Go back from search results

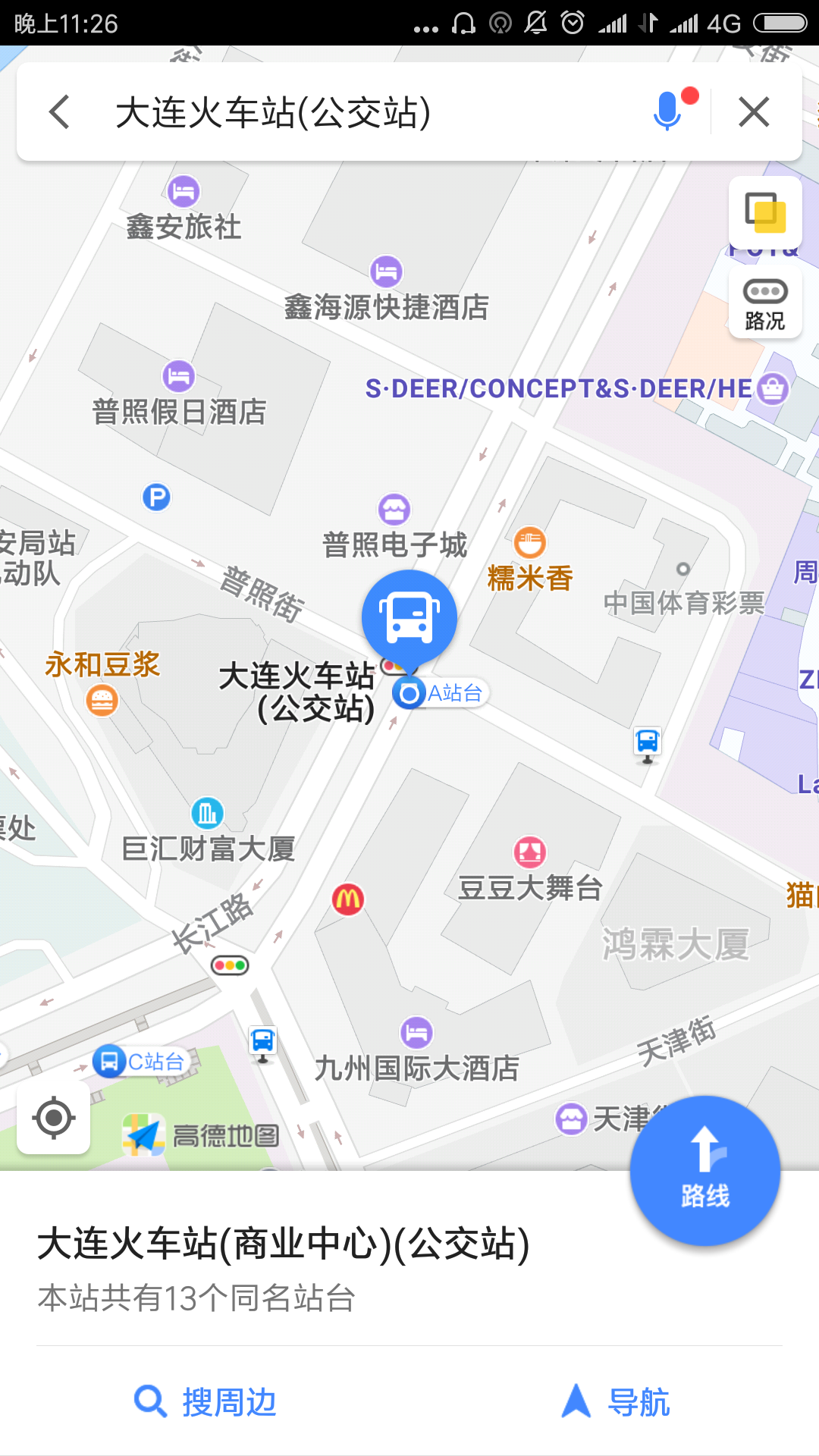point(60,112)
